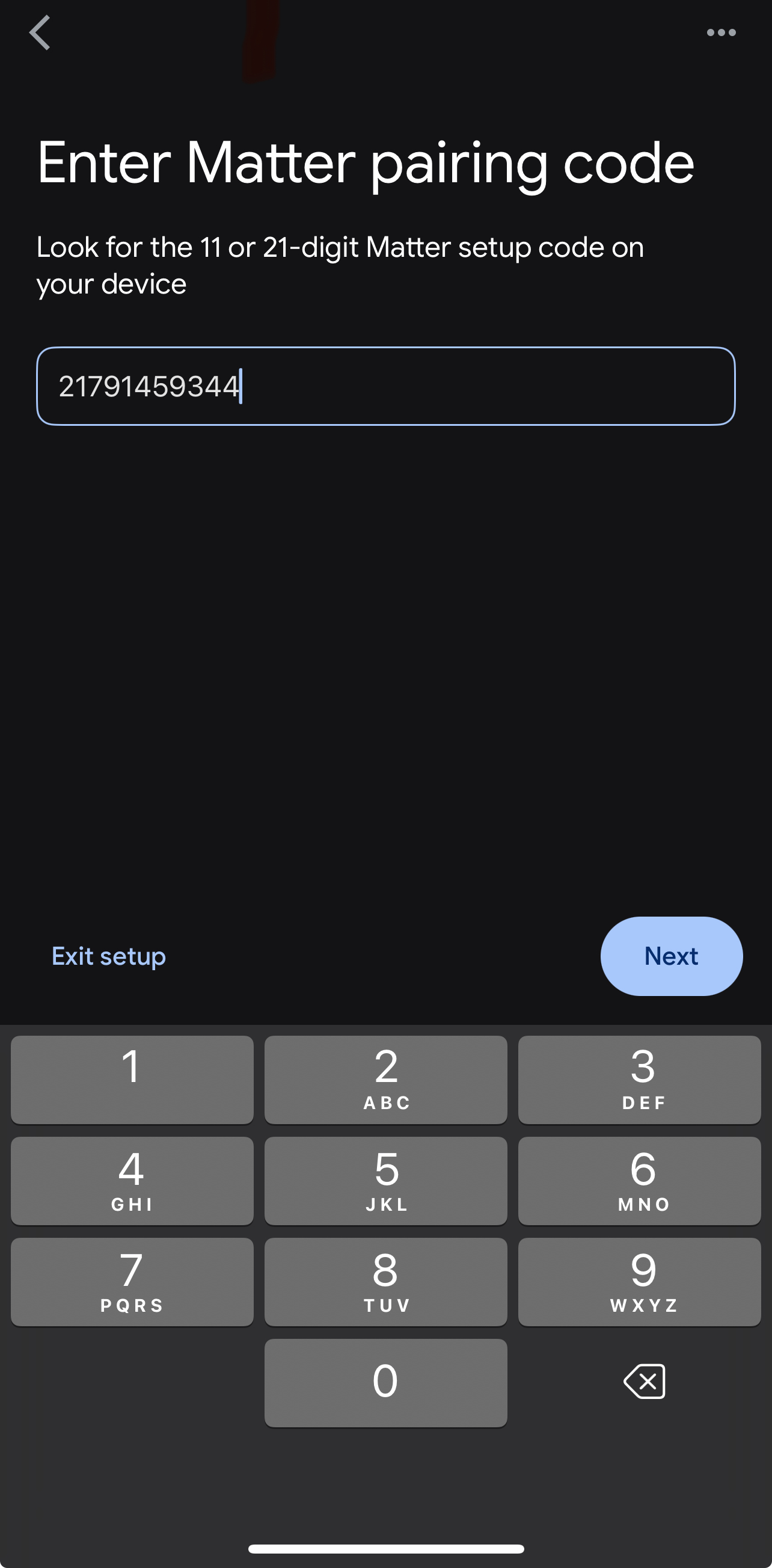Add digit 2 using the keypad
Screen dimensions: 772x1568
coord(385,1079)
